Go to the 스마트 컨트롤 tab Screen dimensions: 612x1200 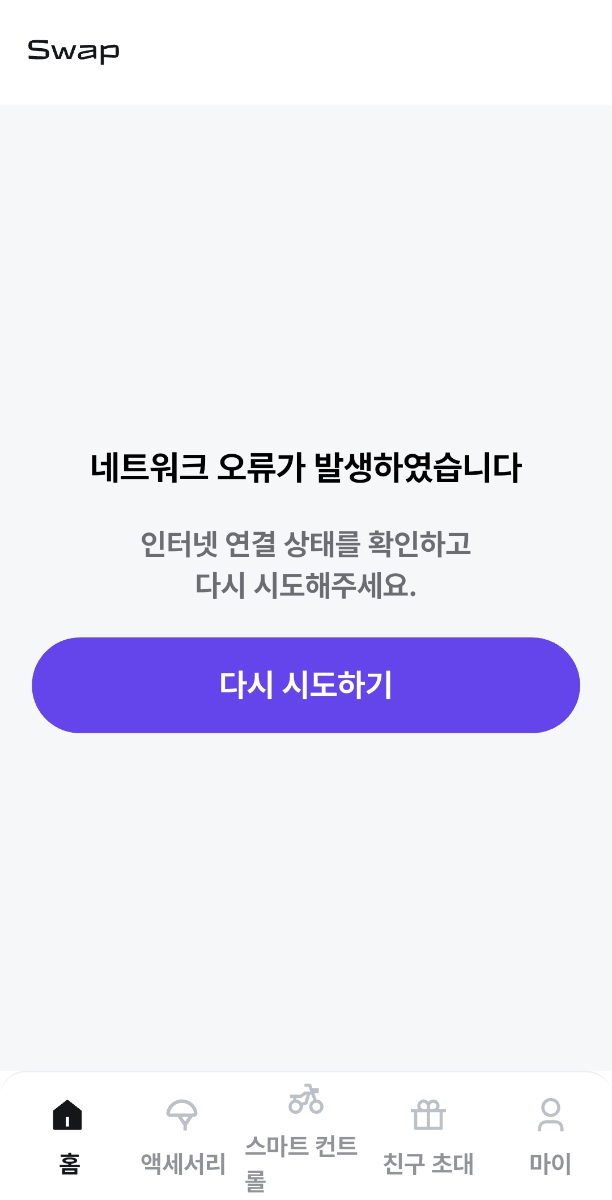point(305,1135)
